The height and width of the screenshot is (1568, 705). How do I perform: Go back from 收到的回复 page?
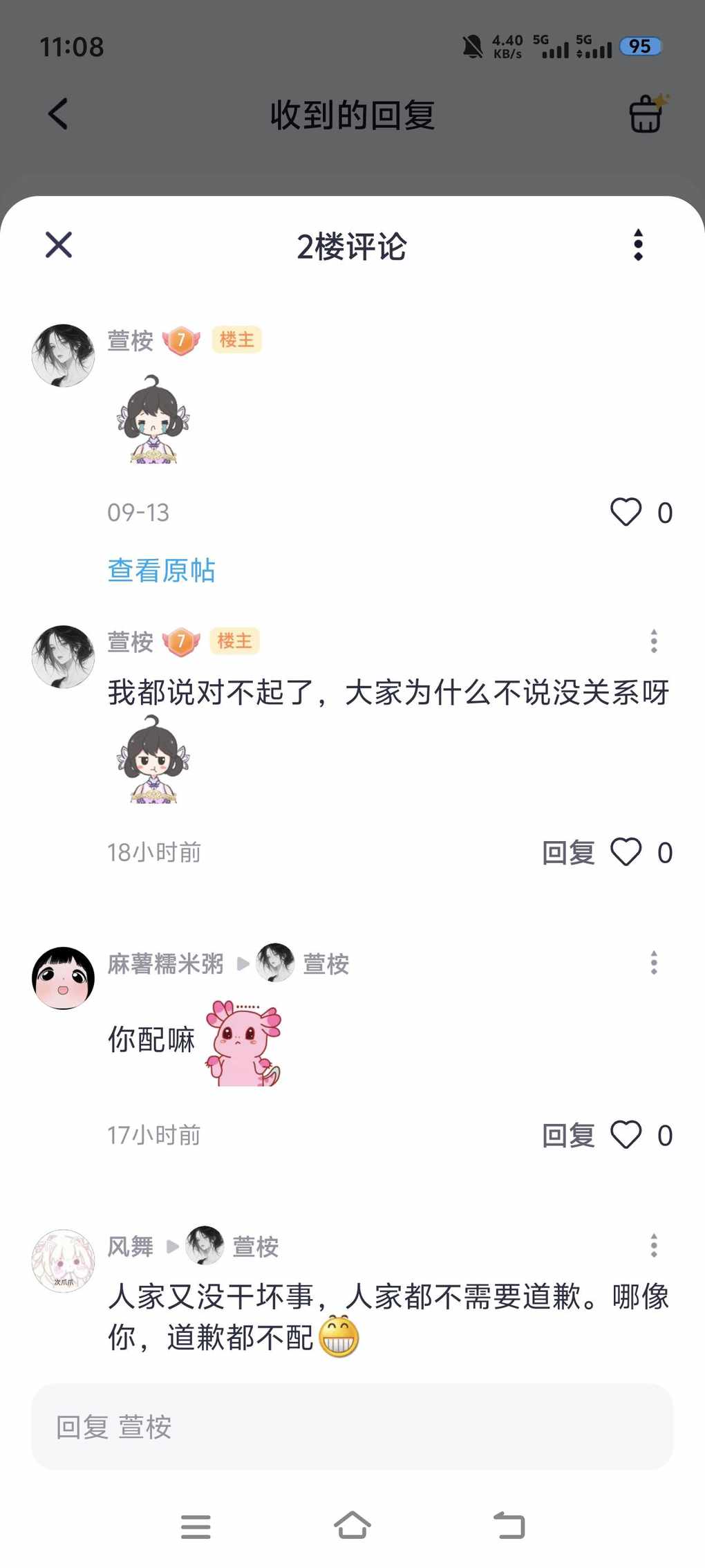point(59,114)
